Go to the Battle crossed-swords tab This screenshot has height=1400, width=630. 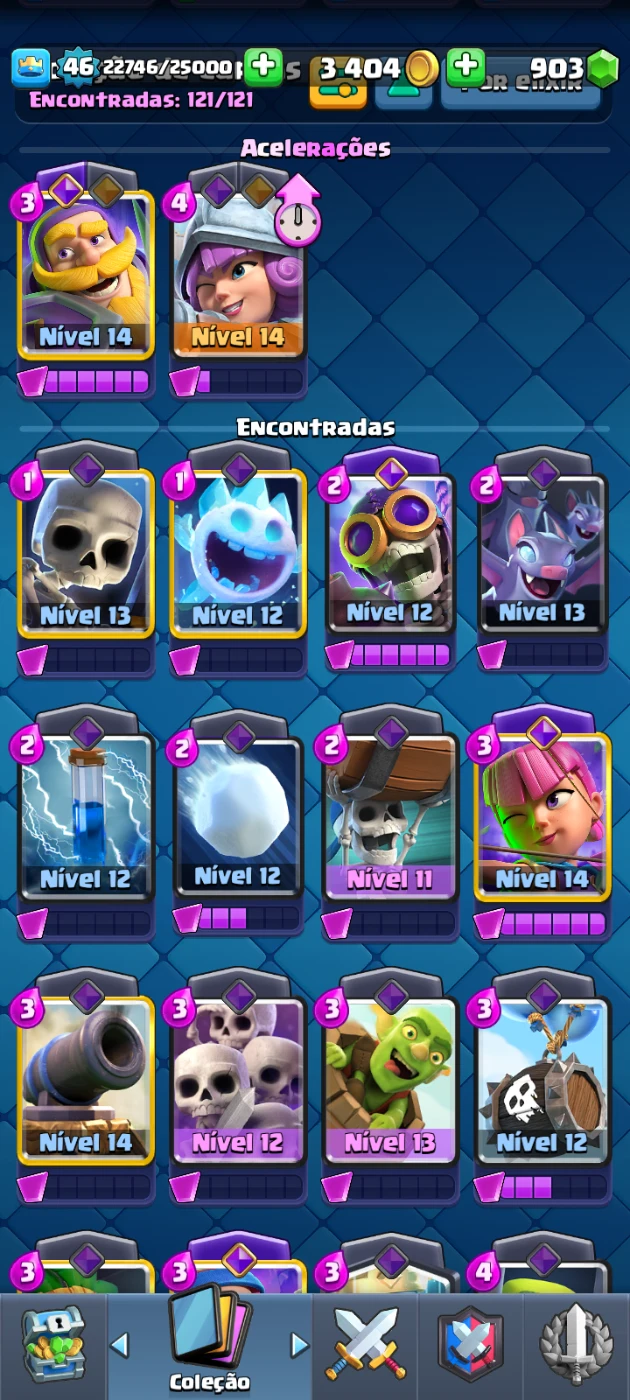pos(366,1345)
